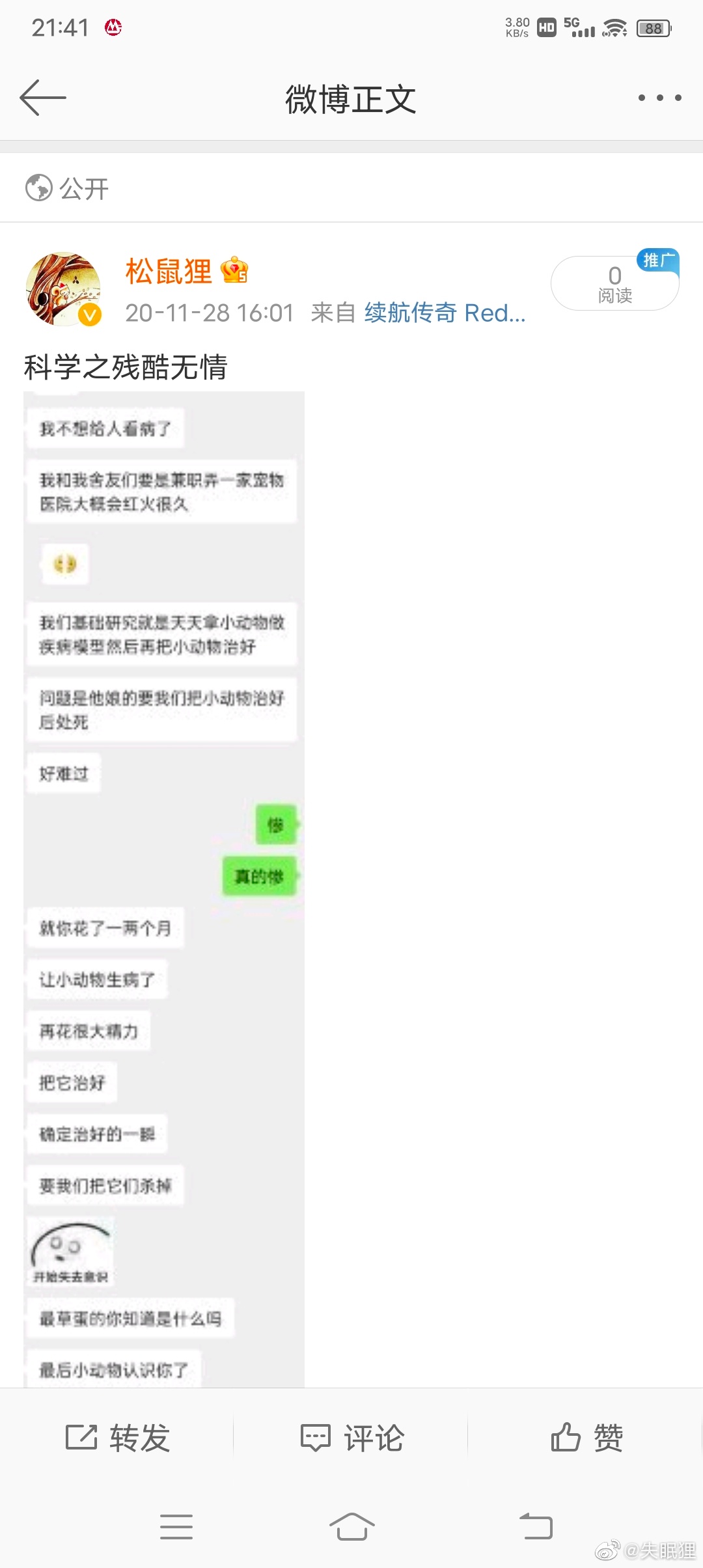Open the three-dot overflow menu

(x=659, y=98)
